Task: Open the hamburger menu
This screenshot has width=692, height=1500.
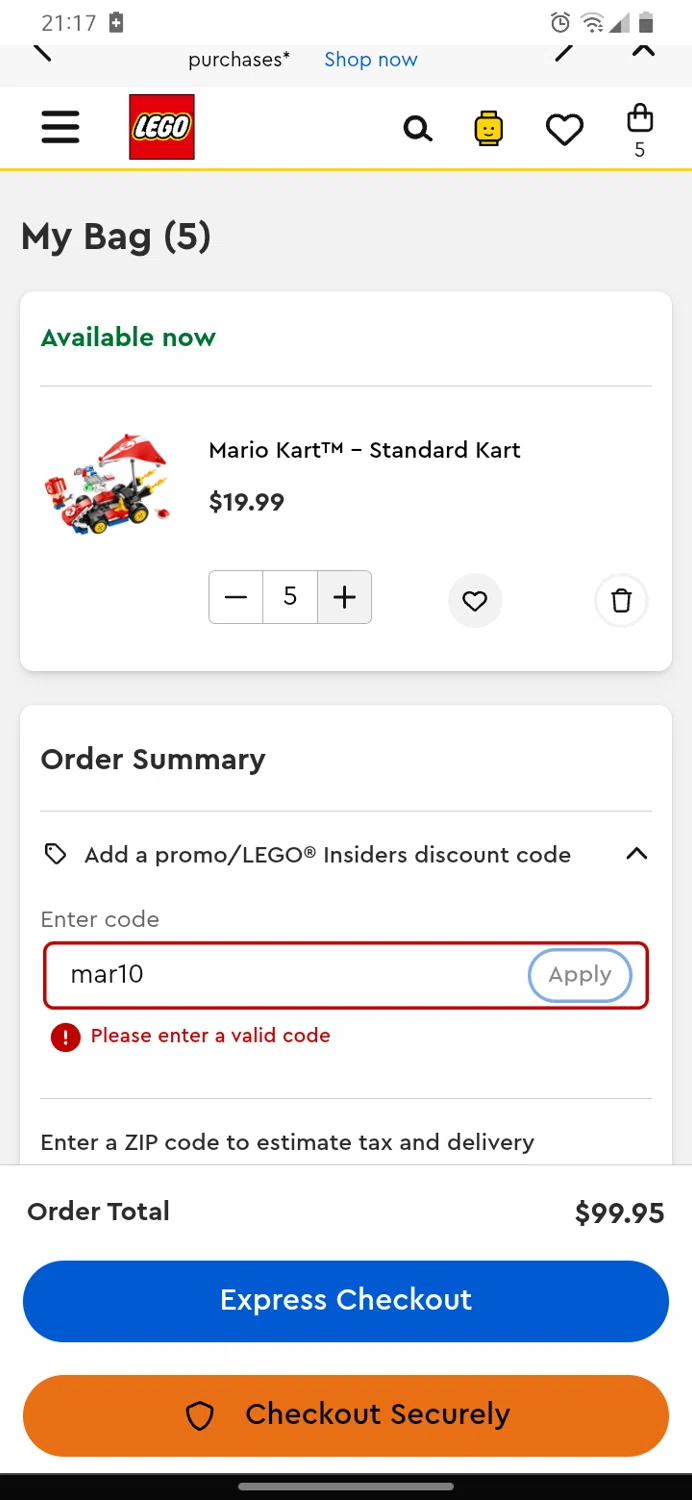Action: (x=60, y=127)
